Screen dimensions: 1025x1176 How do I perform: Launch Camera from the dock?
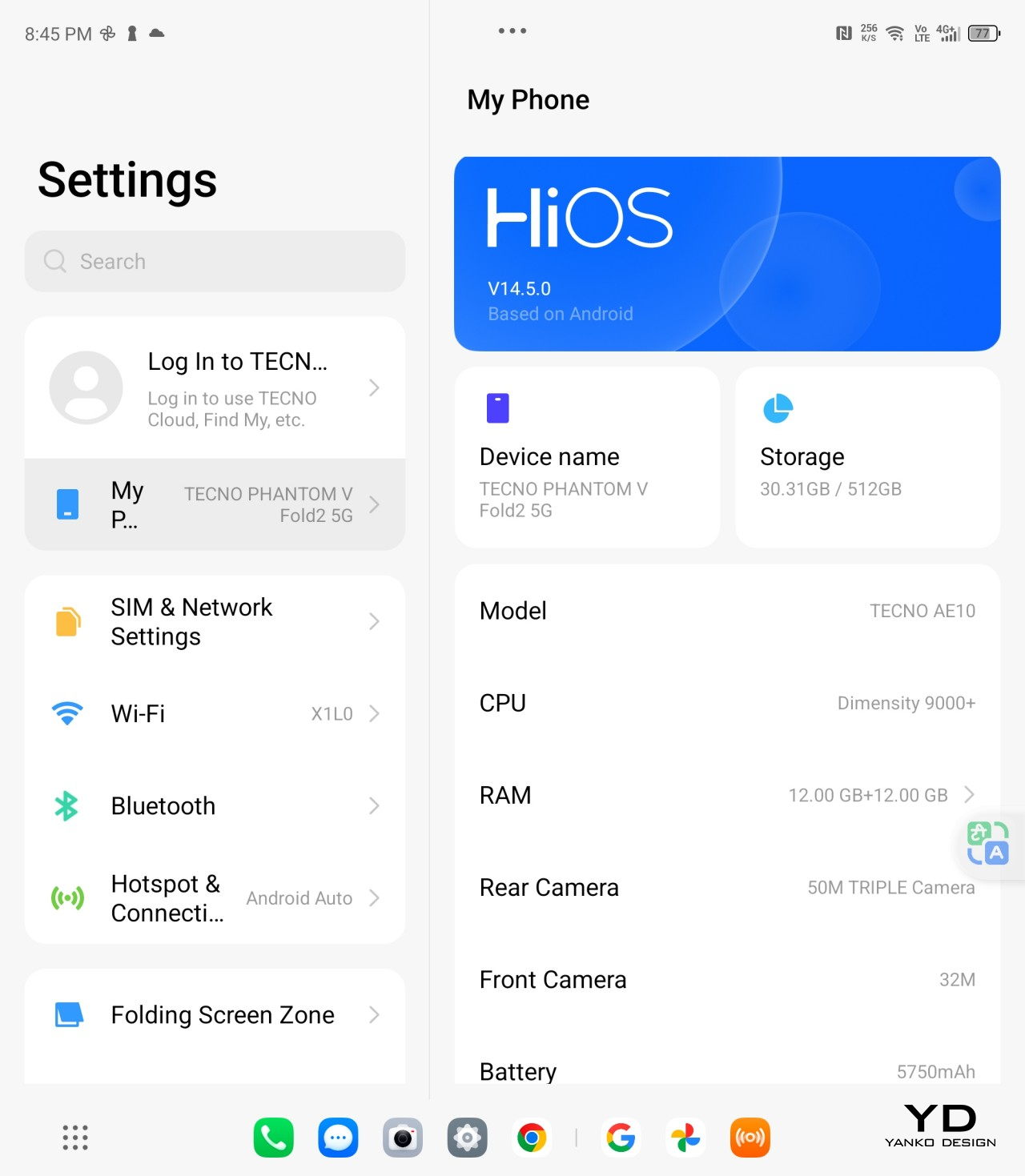[x=403, y=1138]
